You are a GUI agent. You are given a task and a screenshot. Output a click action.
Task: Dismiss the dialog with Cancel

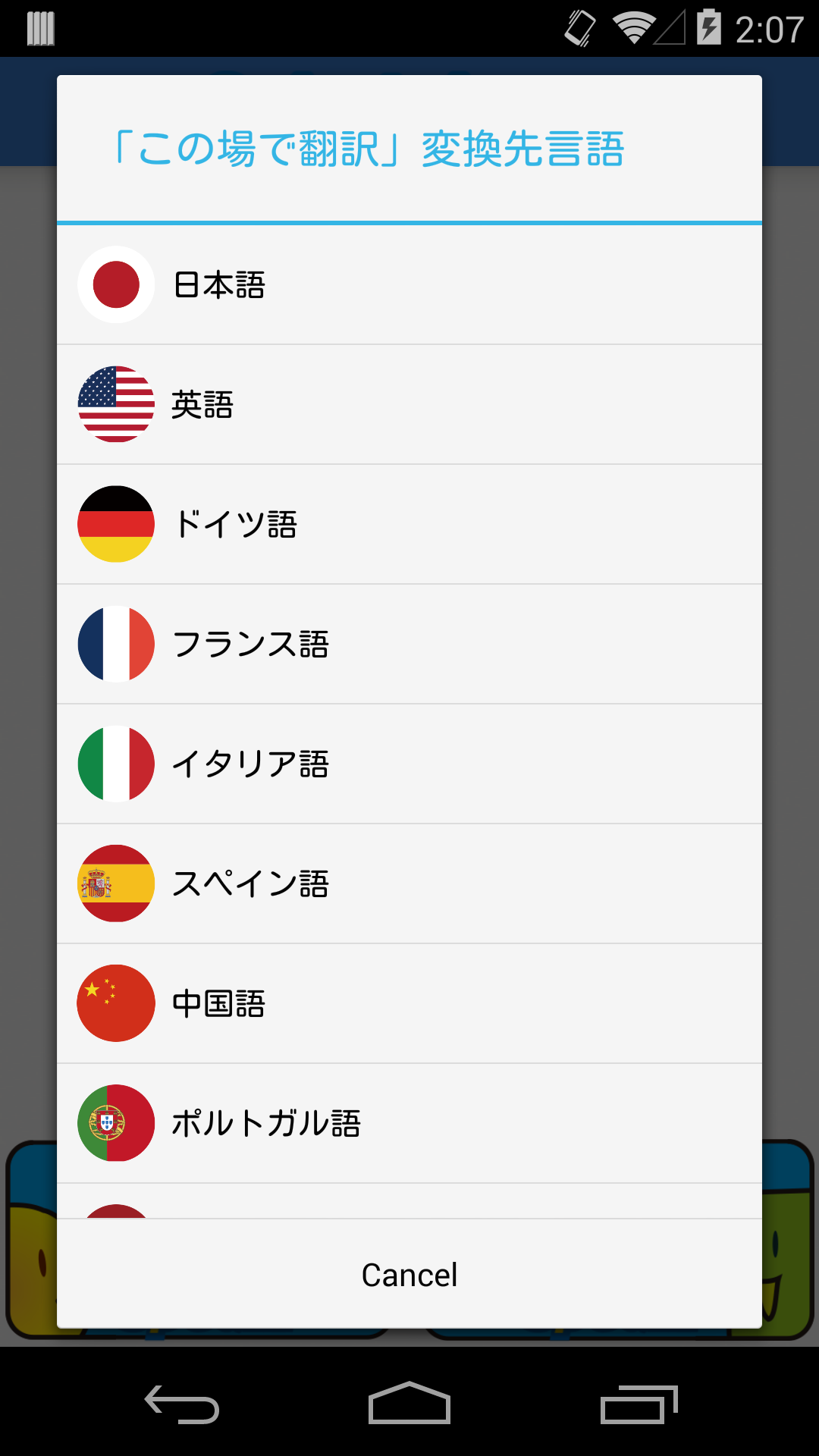409,1274
